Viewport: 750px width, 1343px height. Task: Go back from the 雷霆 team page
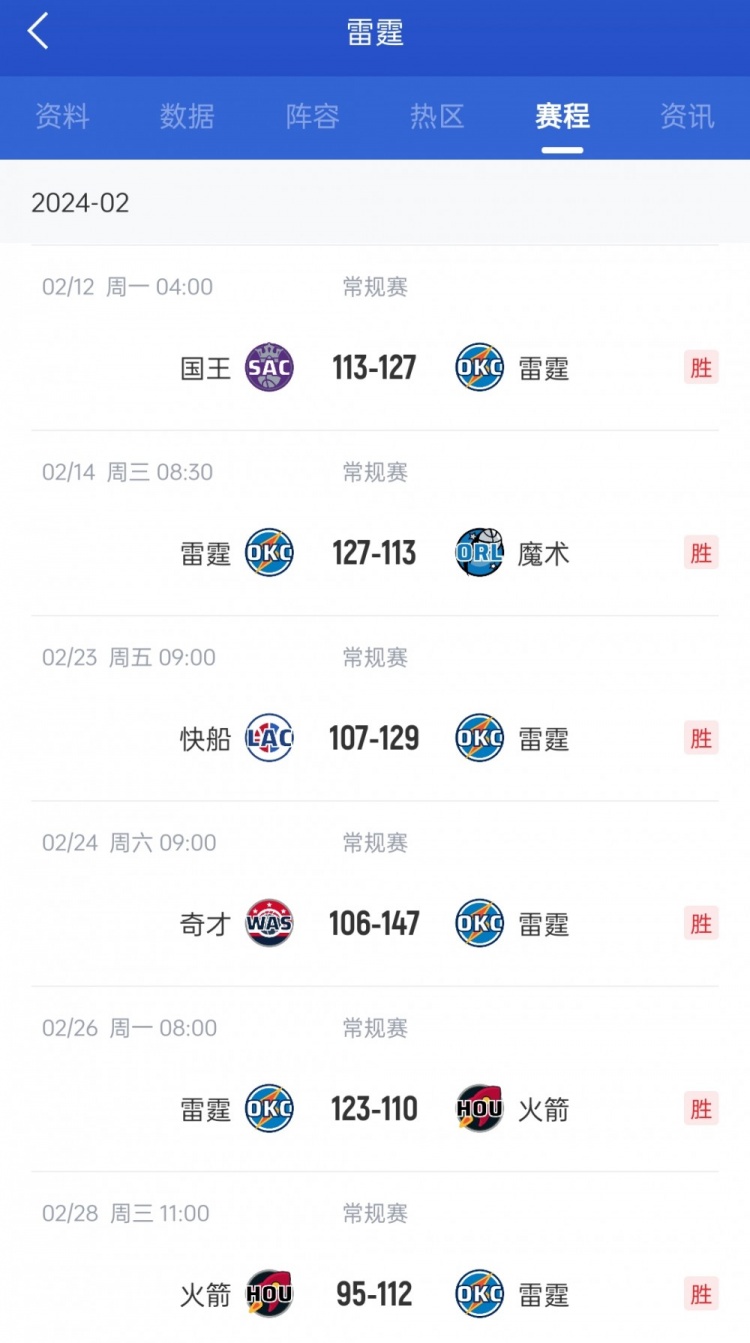point(38,32)
